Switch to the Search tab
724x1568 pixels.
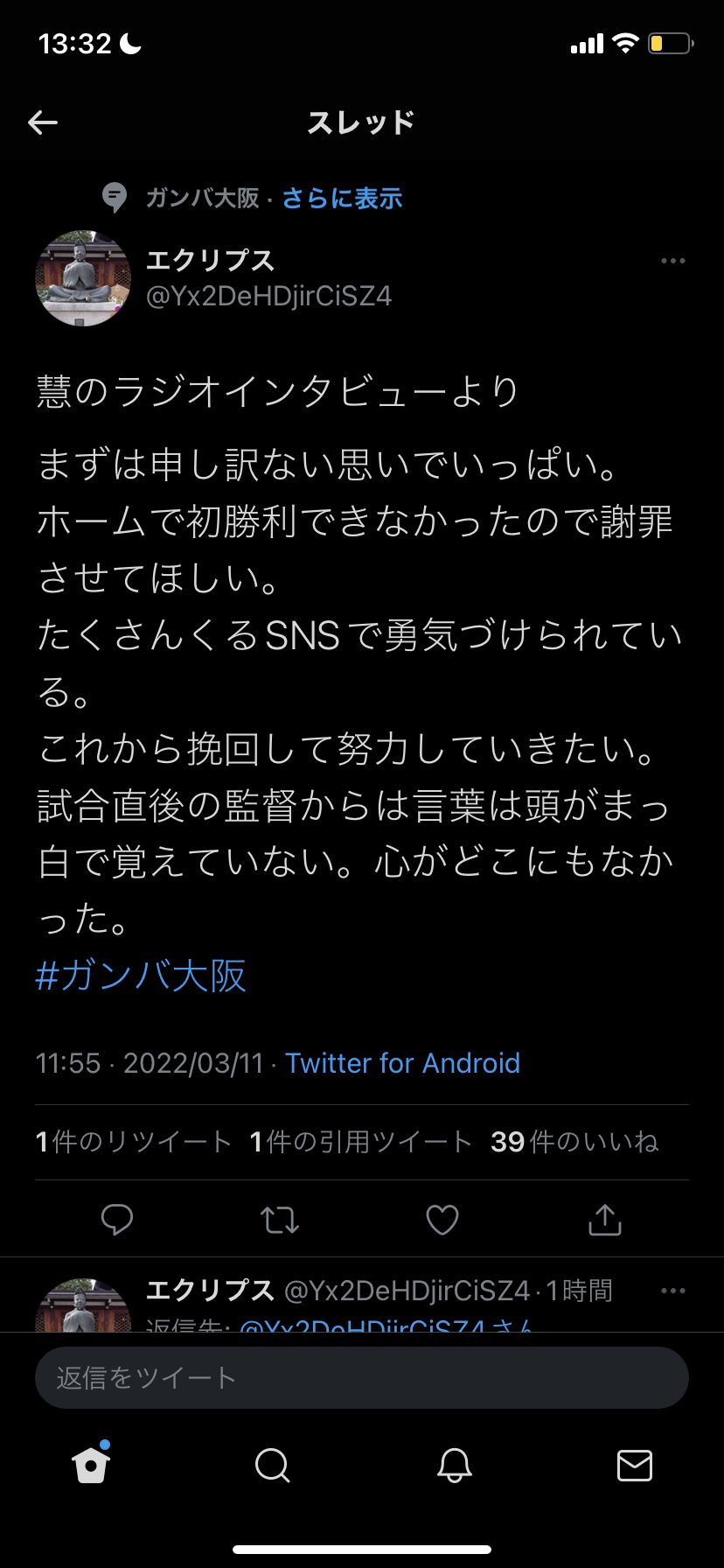coord(272,1464)
